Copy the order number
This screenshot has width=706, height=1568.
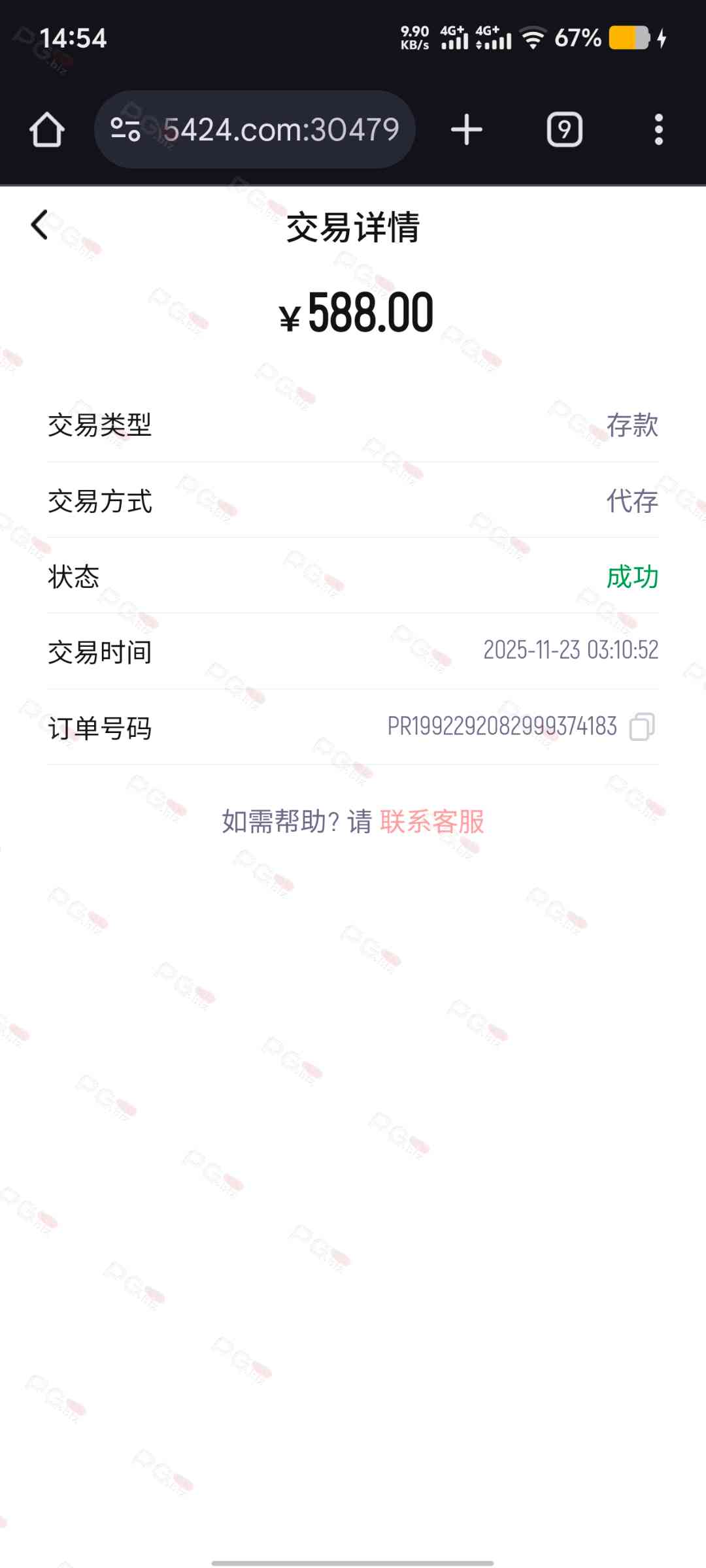(x=641, y=727)
